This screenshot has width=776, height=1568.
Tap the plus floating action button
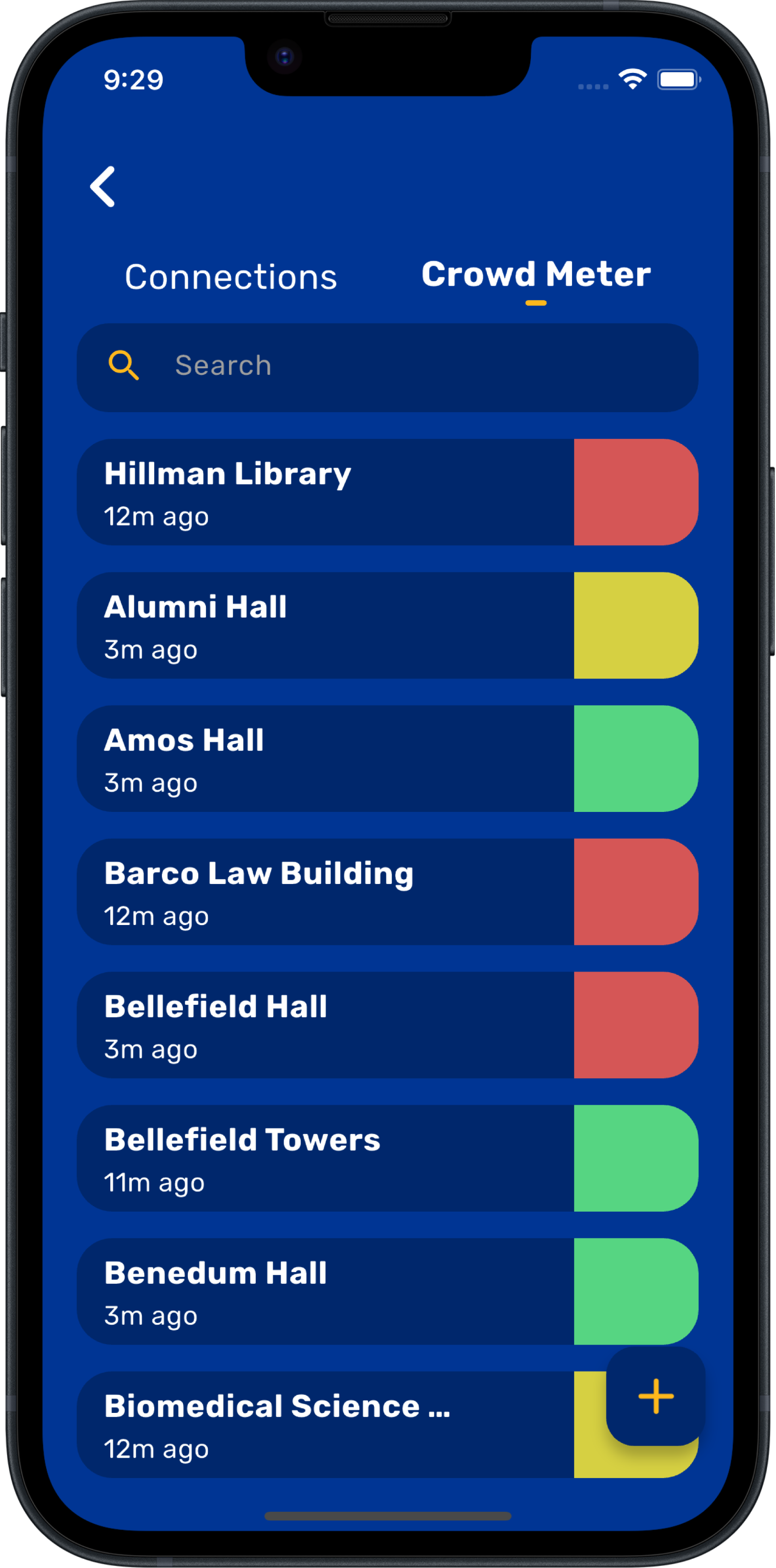point(656,1396)
